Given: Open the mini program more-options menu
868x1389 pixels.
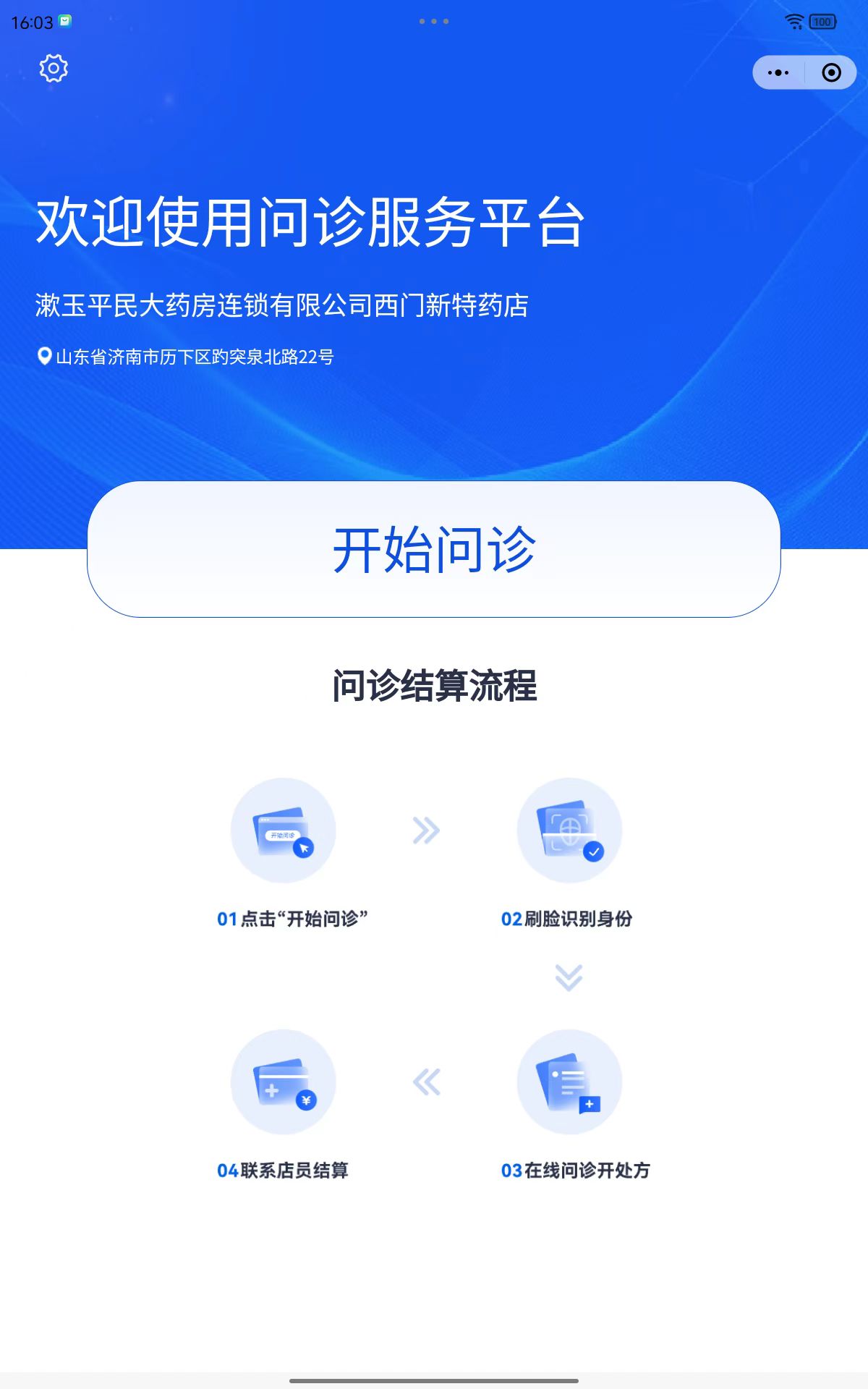Looking at the screenshot, I should coord(778,72).
